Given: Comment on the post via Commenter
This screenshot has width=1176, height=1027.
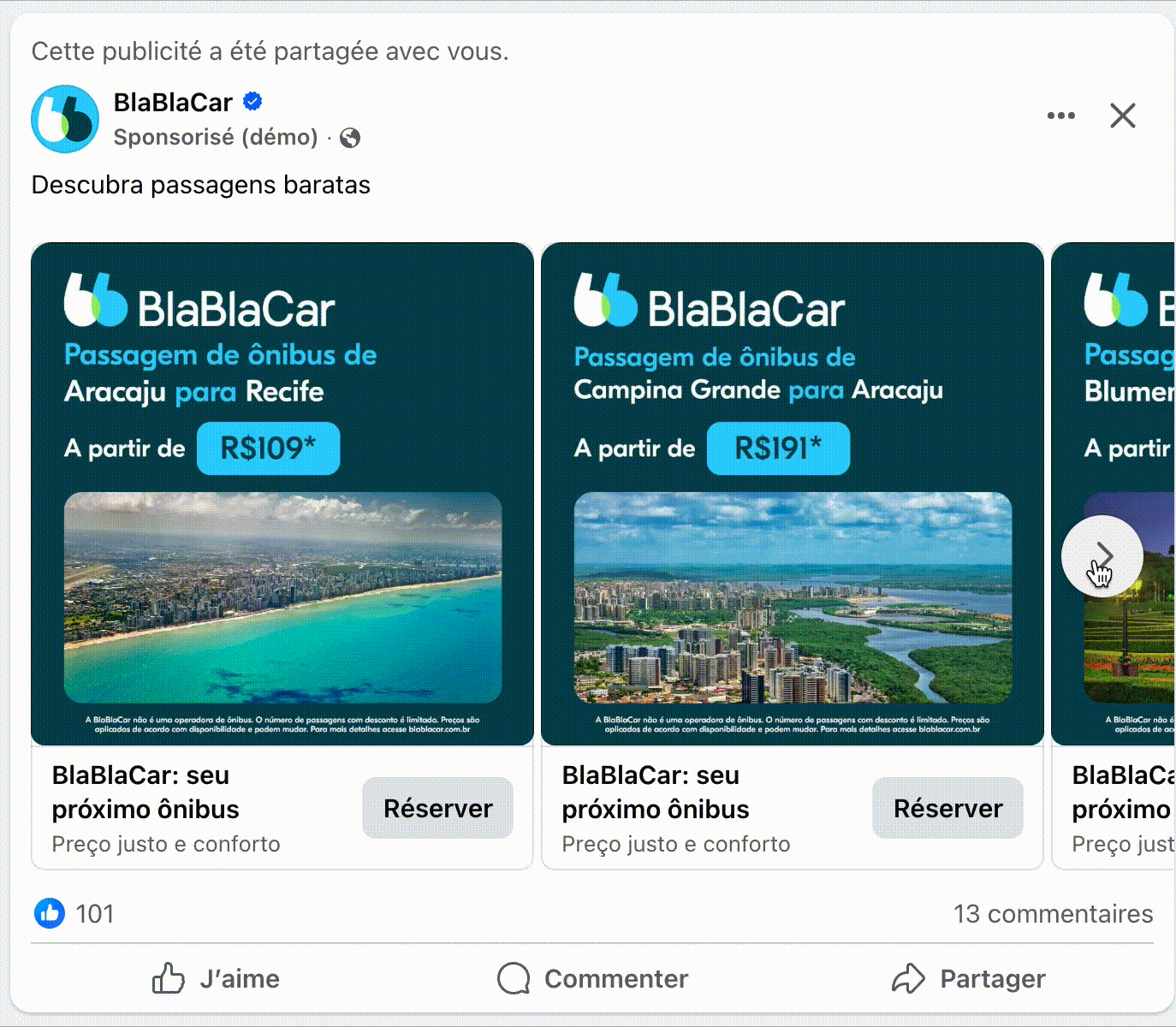Looking at the screenshot, I should [593, 978].
